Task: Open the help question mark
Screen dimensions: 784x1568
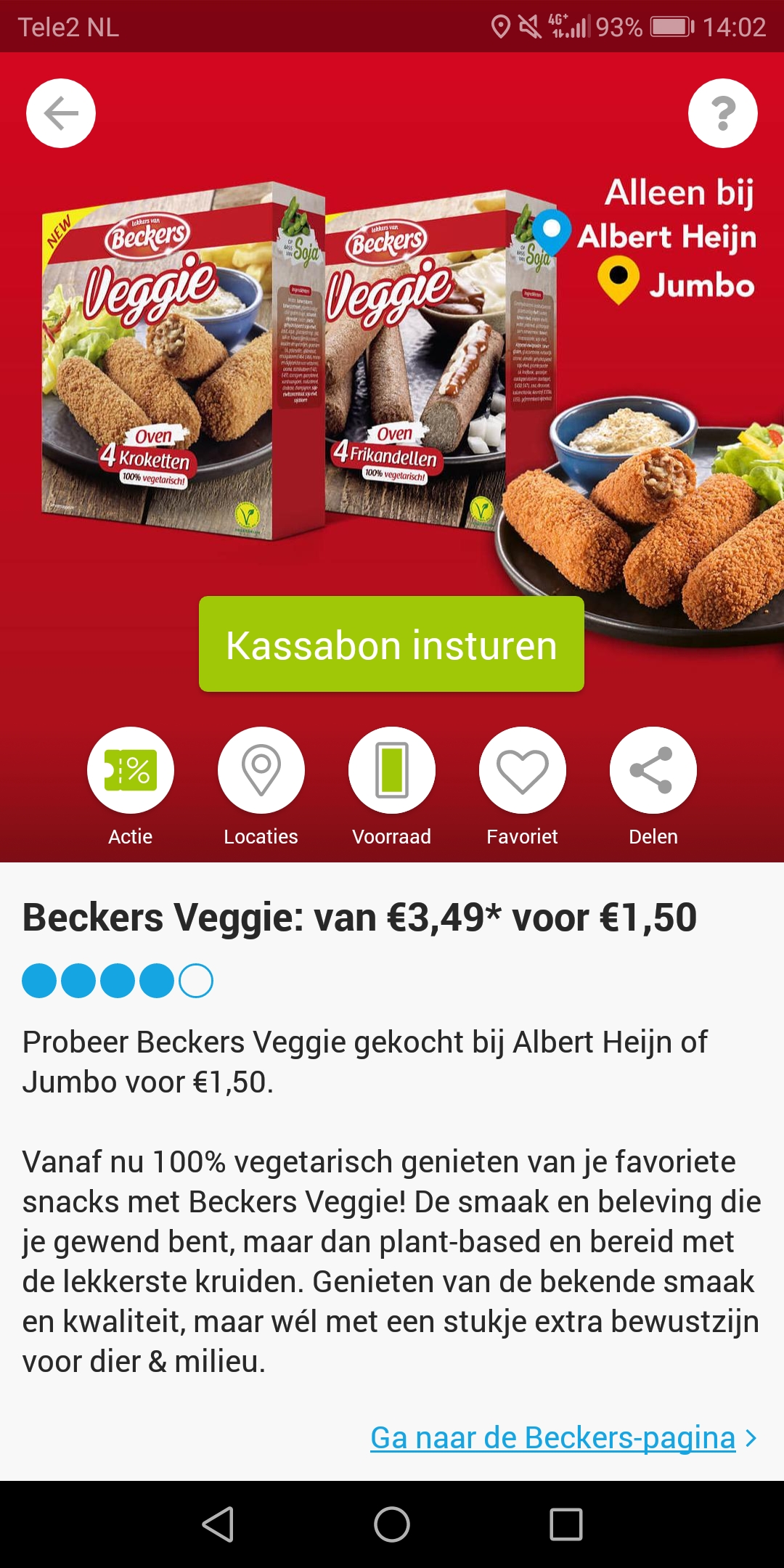Action: 723,113
